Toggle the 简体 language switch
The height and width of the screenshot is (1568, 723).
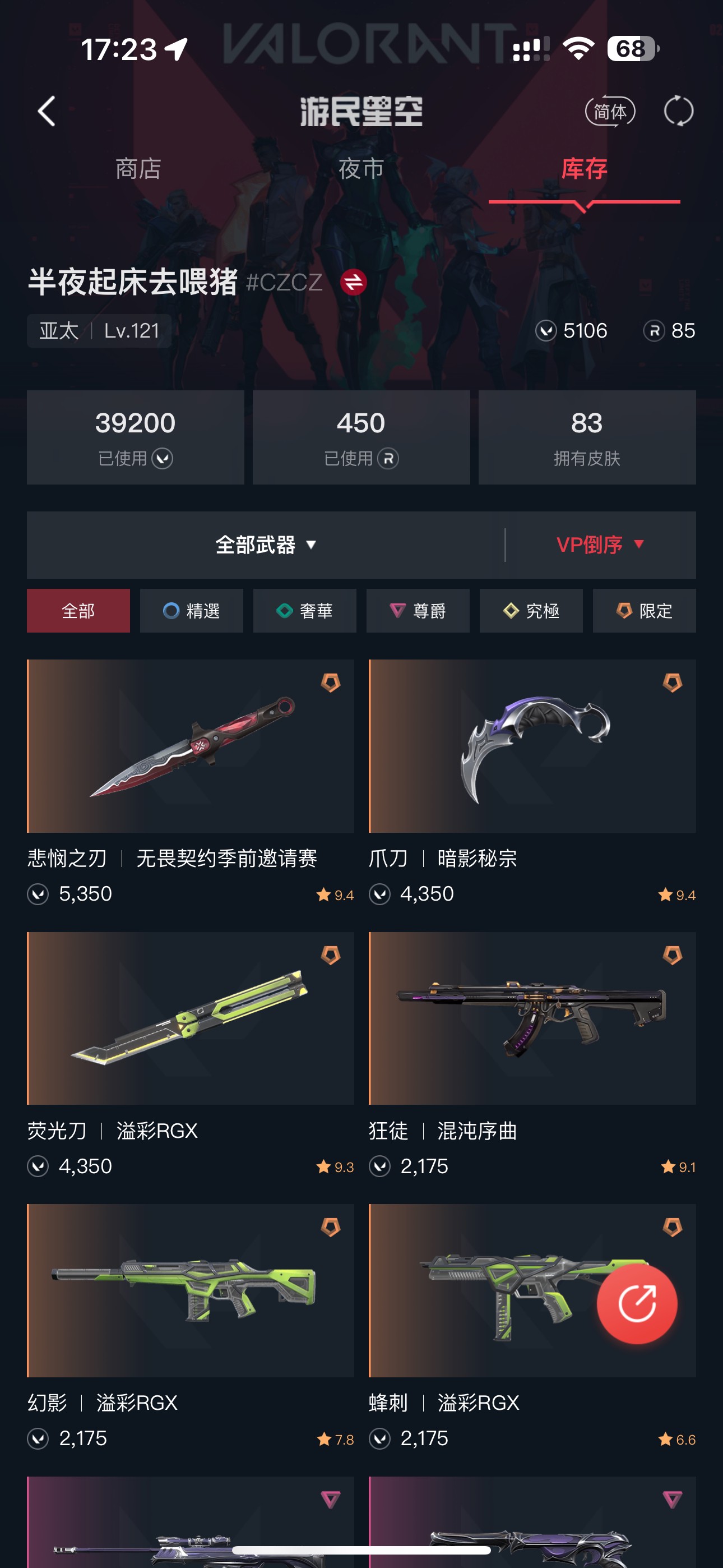pyautogui.click(x=609, y=112)
